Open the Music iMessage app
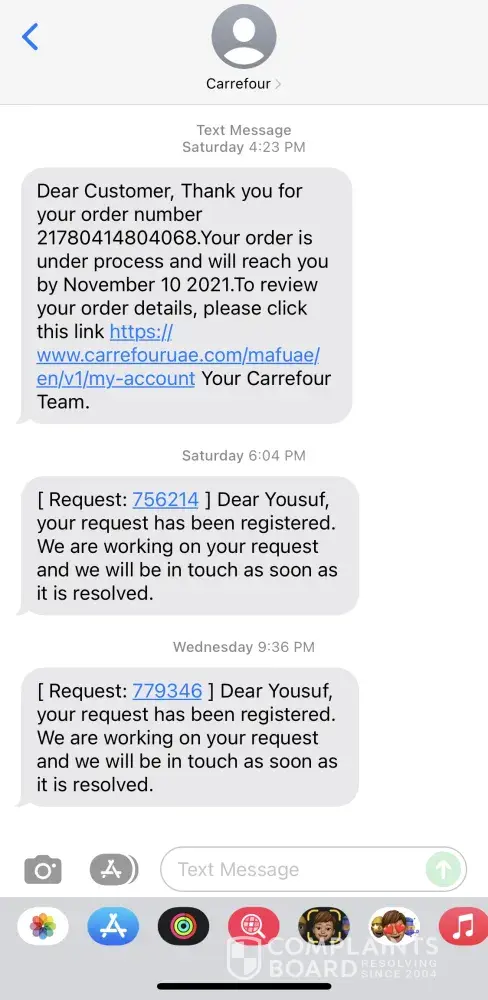The image size is (488, 1000). pos(463,926)
